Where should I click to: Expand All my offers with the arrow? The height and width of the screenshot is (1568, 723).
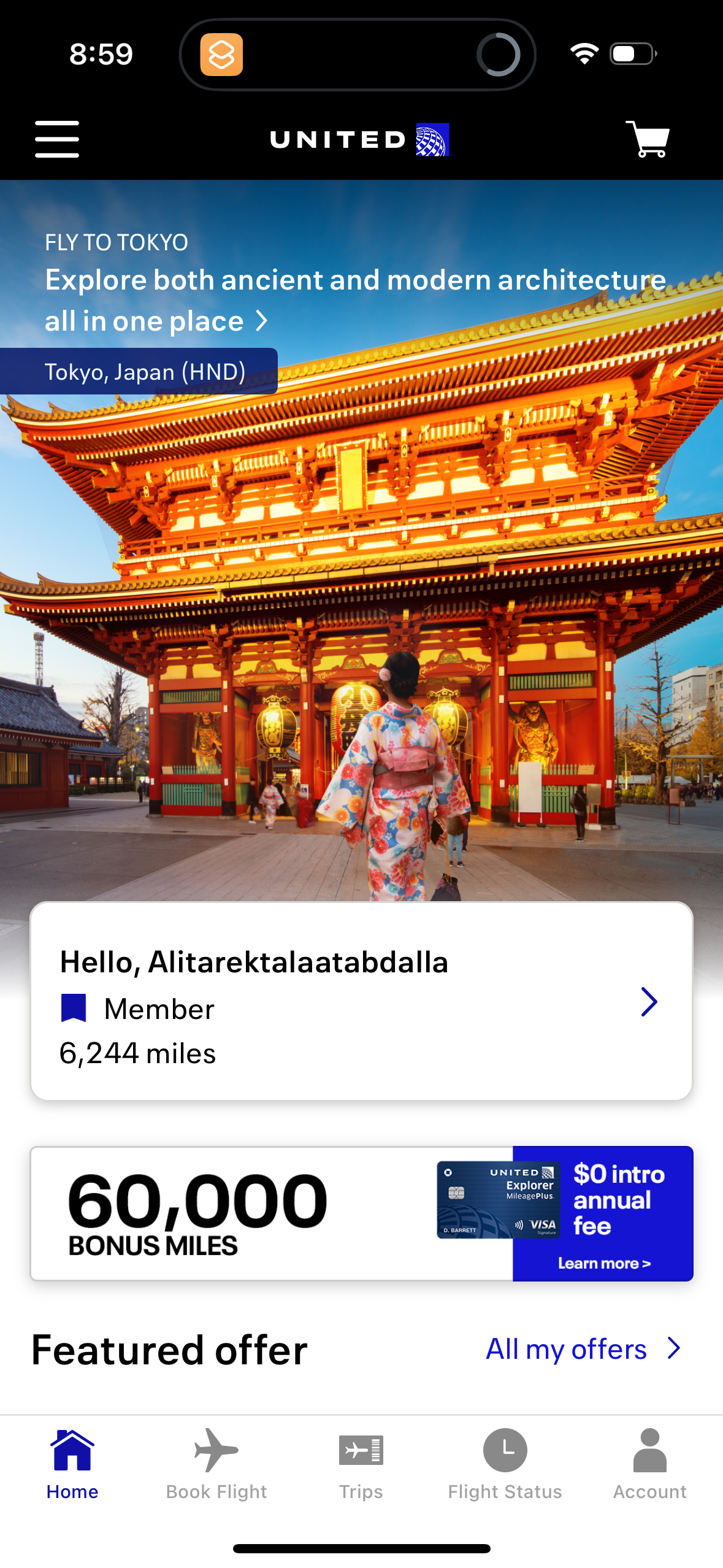673,1348
